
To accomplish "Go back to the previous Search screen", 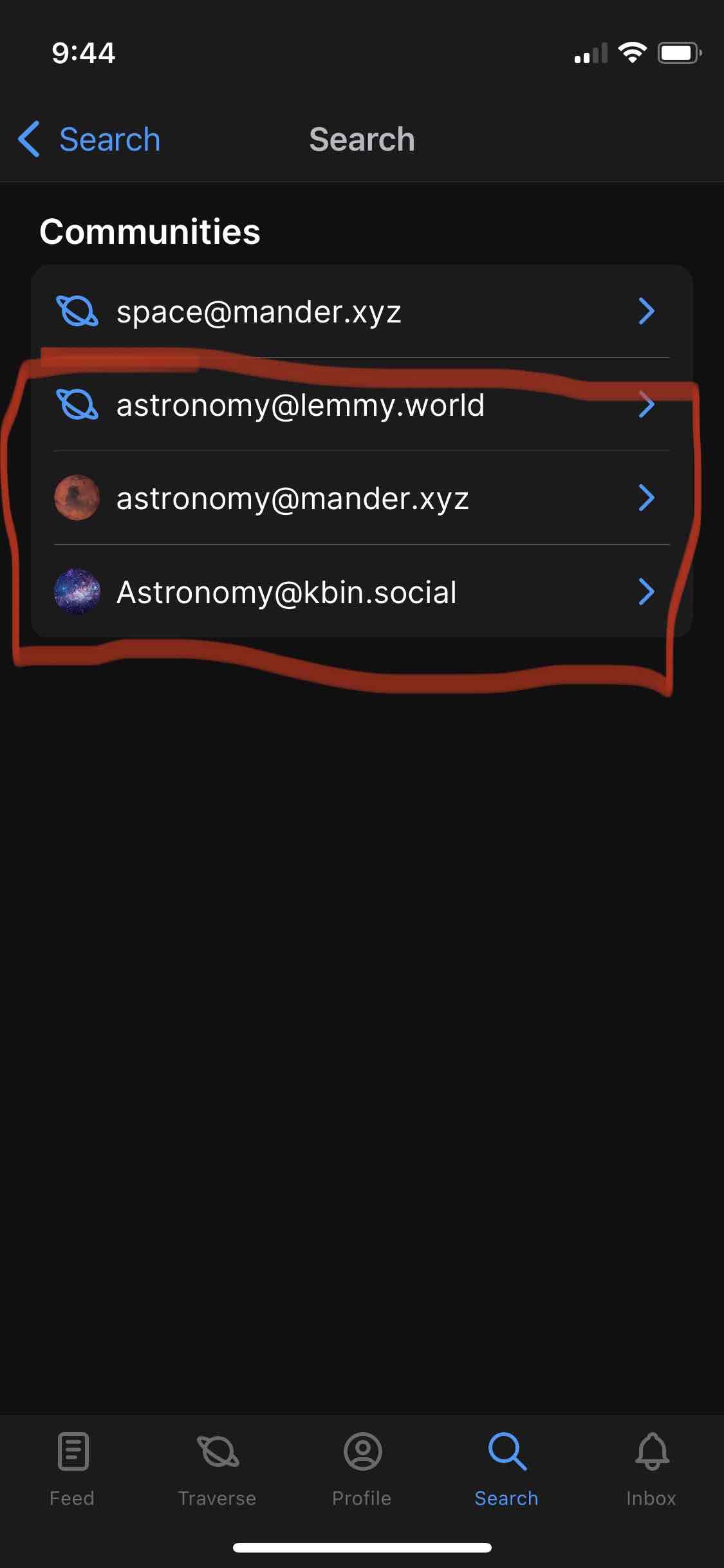I will coord(89,139).
